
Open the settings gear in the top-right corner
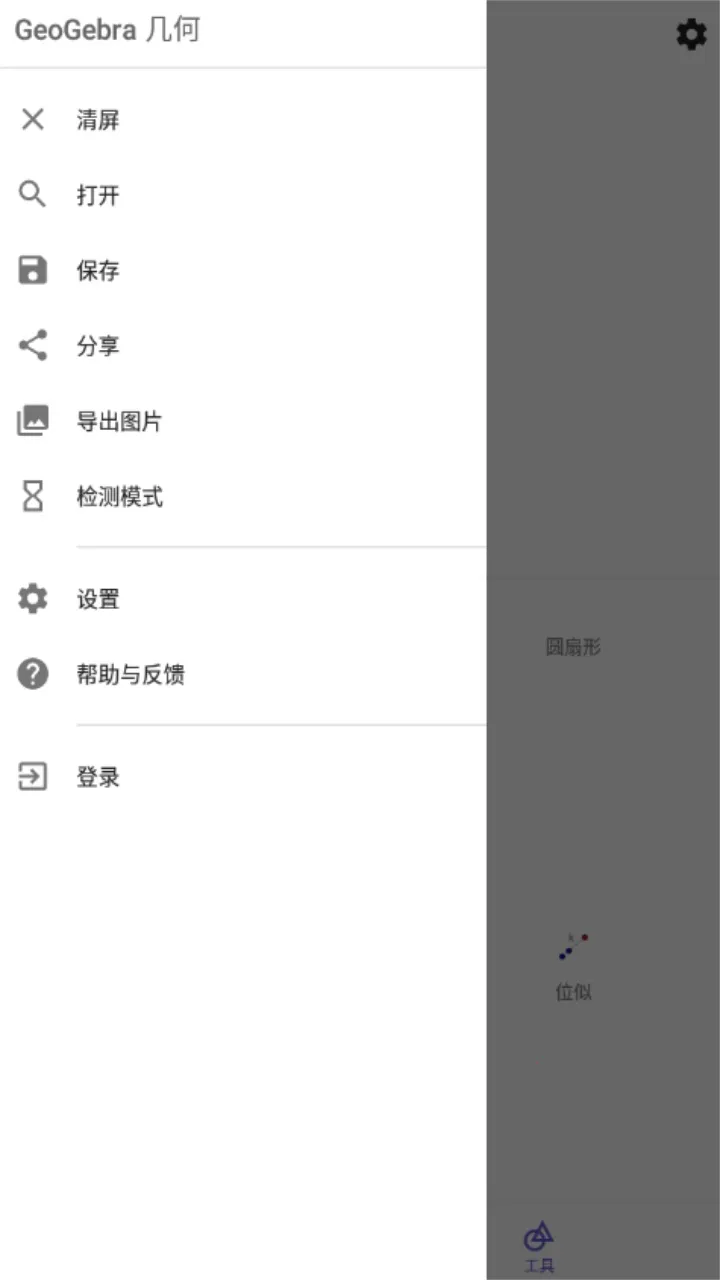(x=692, y=34)
